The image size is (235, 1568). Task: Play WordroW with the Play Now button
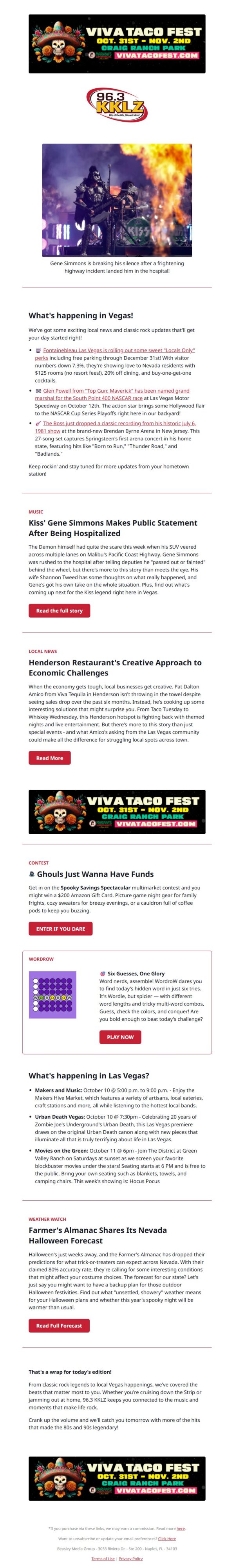(x=120, y=1036)
